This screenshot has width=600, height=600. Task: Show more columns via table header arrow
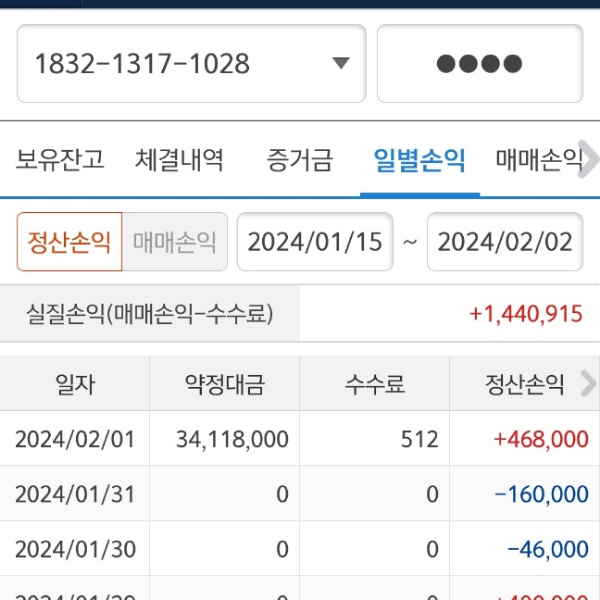click(588, 383)
